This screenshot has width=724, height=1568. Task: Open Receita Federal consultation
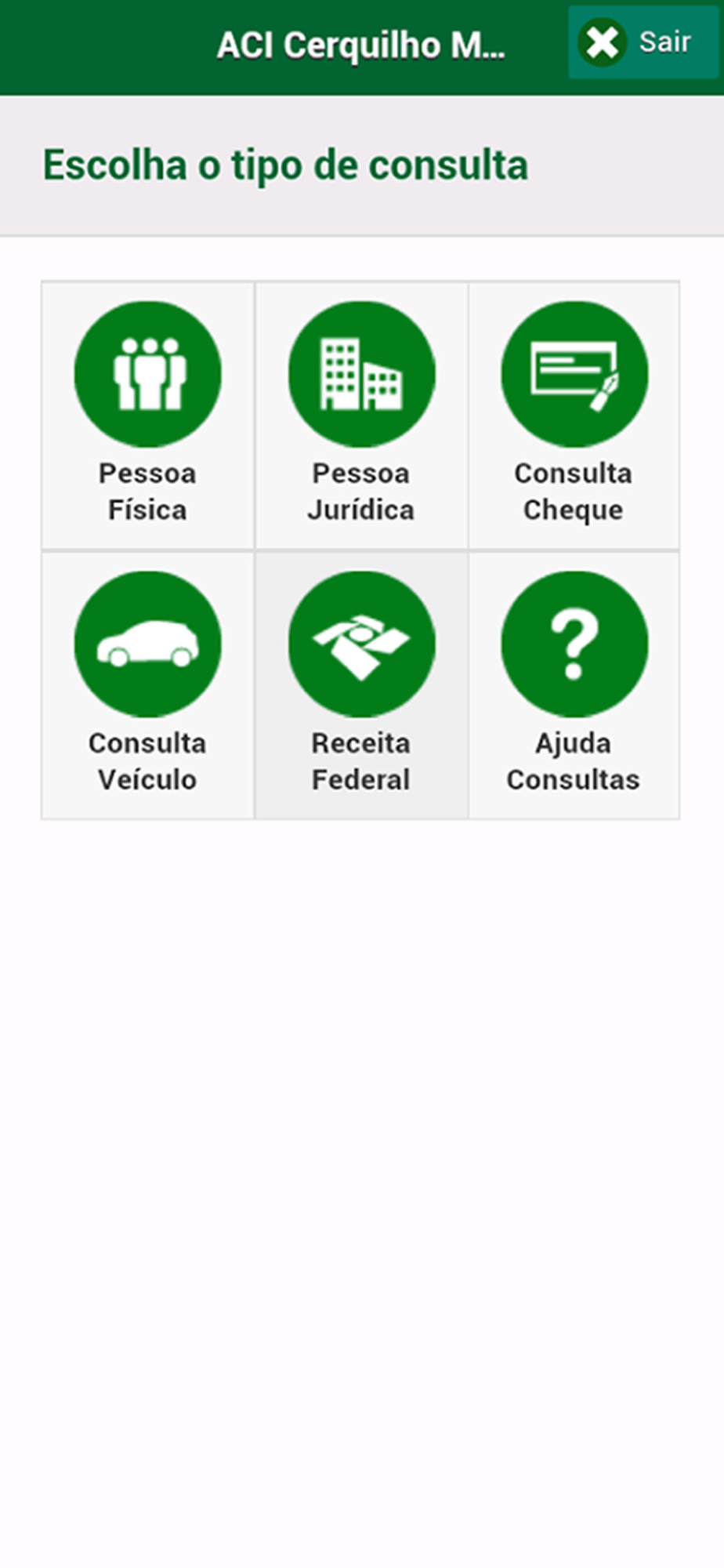click(361, 685)
